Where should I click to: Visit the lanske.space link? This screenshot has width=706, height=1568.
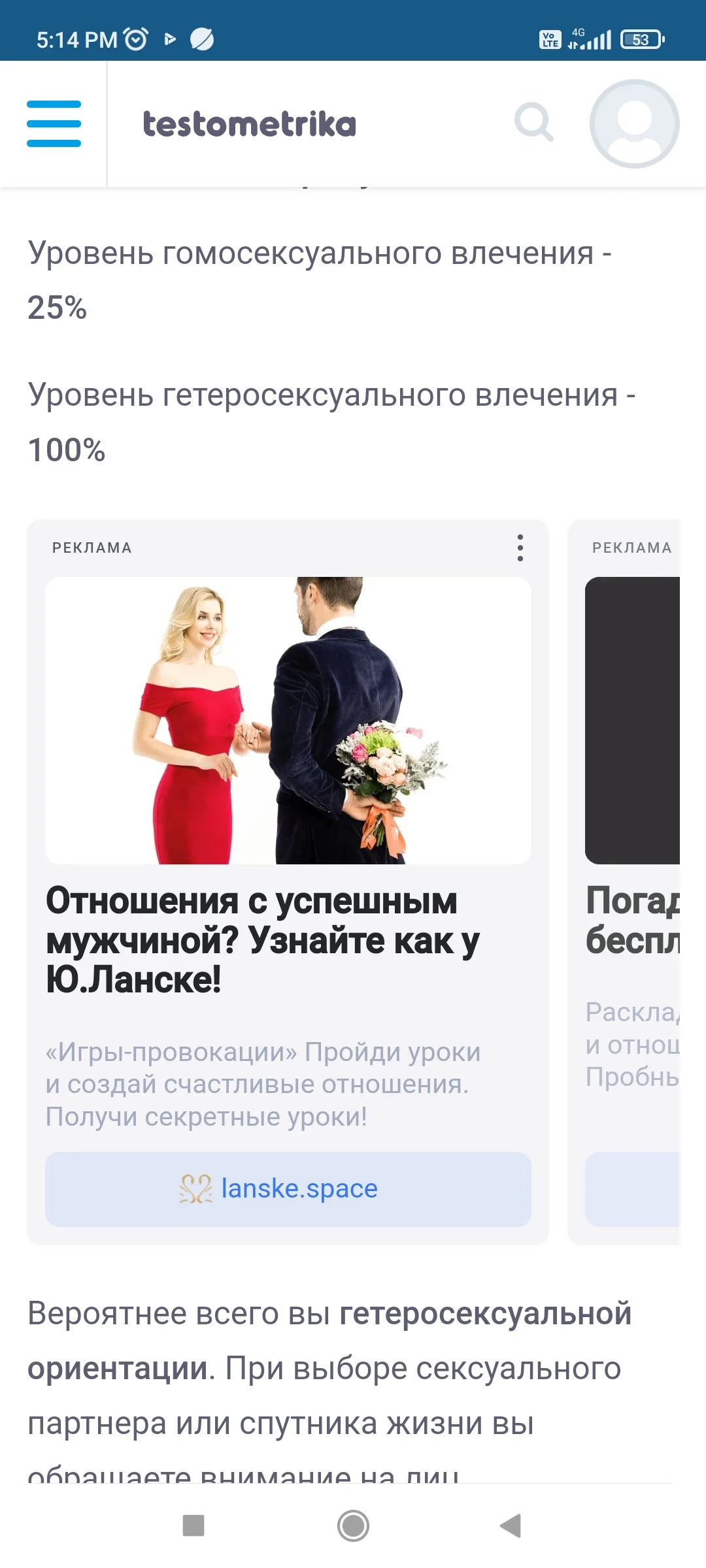tap(298, 1189)
